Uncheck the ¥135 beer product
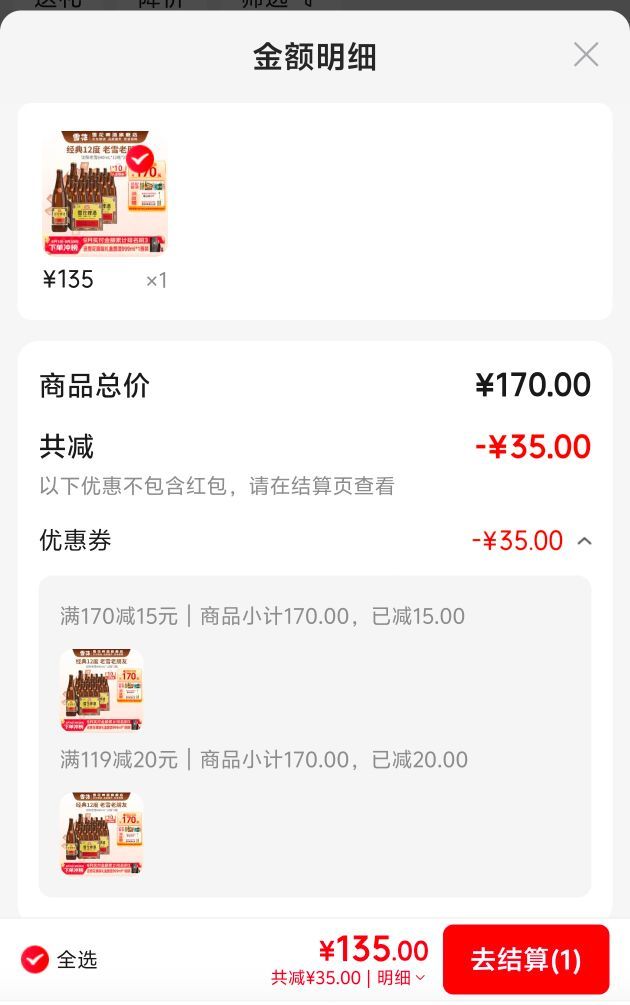This screenshot has width=630, height=1005. click(140, 159)
